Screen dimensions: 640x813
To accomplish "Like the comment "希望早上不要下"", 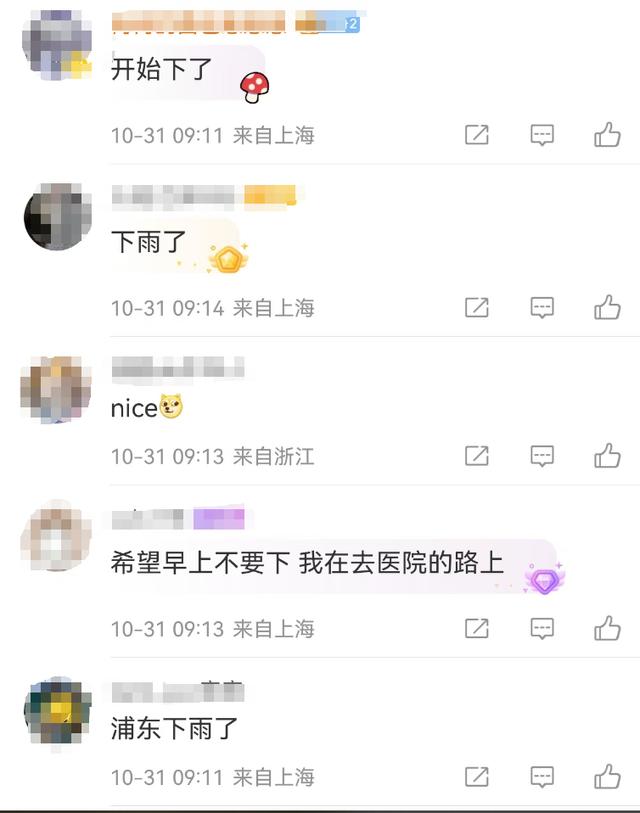I will [x=607, y=628].
